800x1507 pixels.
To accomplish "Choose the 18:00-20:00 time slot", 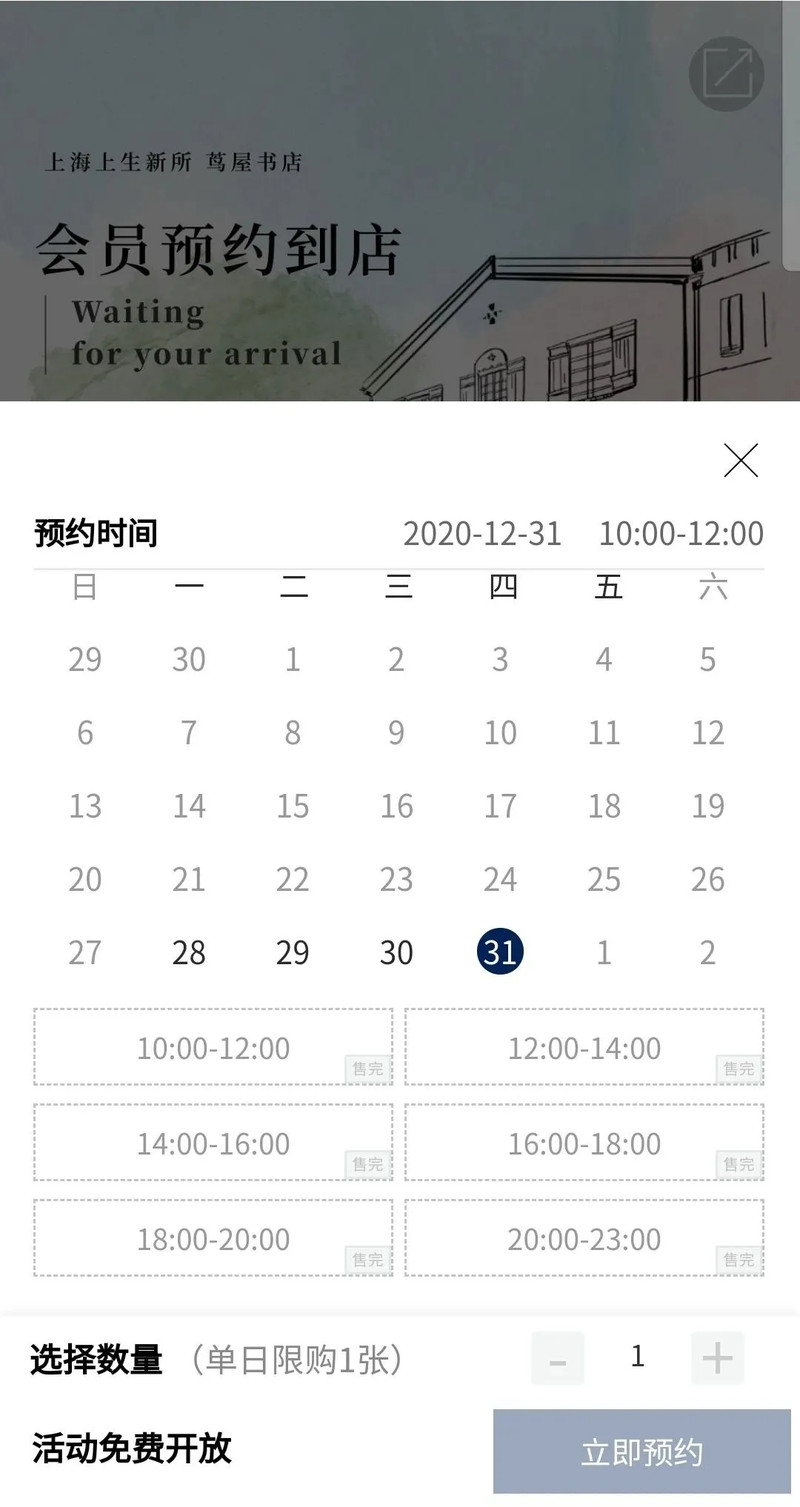I will pyautogui.click(x=213, y=1239).
